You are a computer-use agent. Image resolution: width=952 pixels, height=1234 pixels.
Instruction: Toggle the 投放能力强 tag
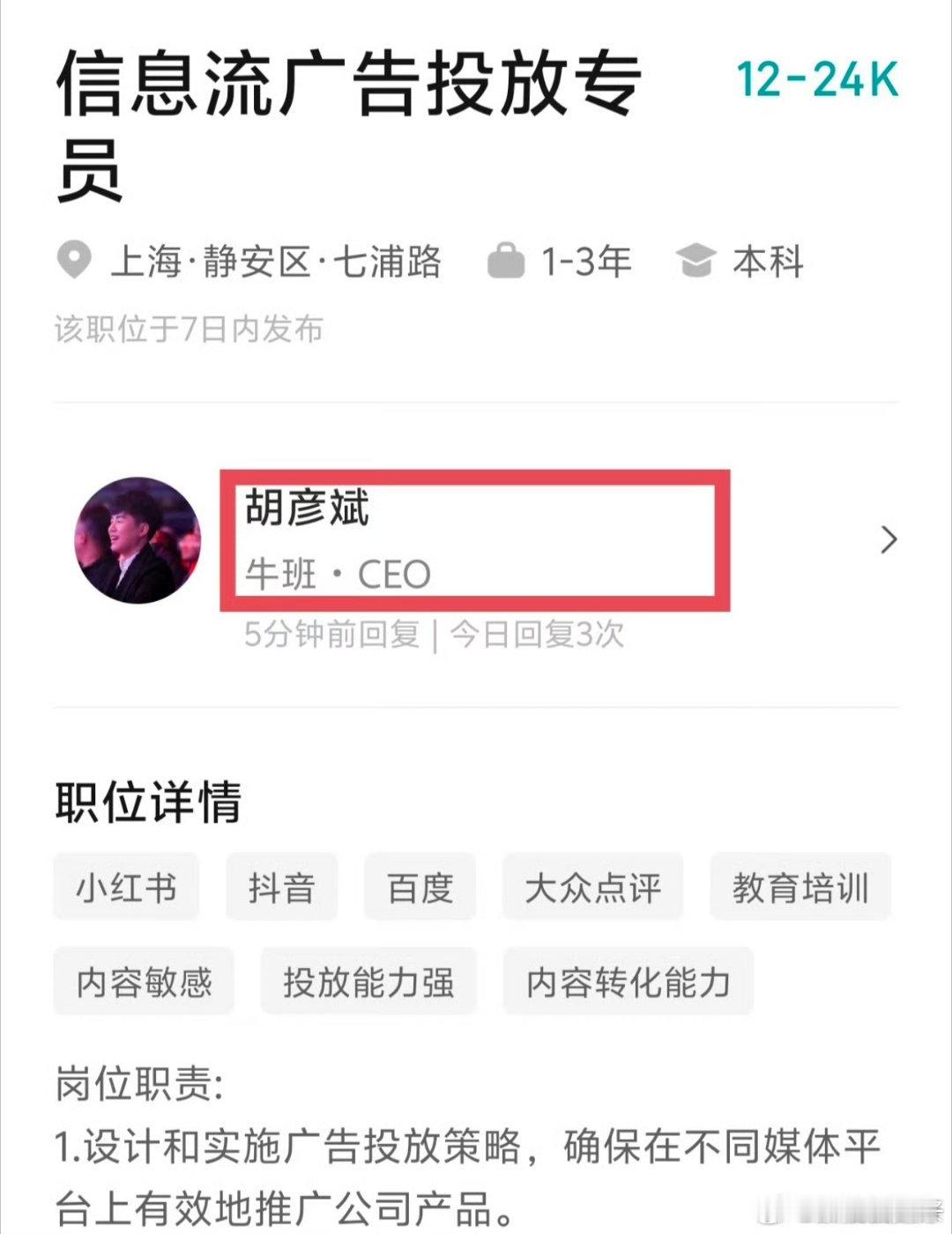[370, 981]
